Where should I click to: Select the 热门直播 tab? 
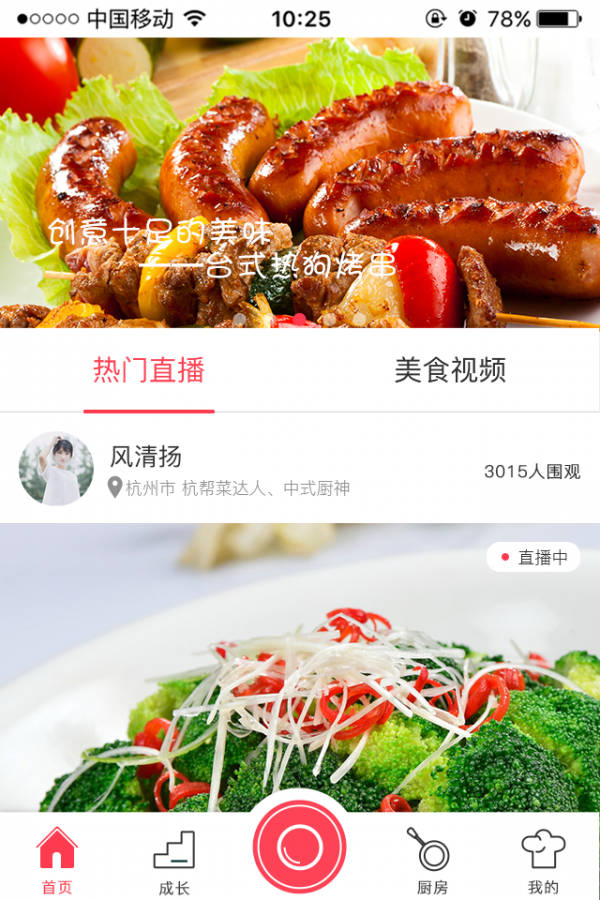coord(149,370)
